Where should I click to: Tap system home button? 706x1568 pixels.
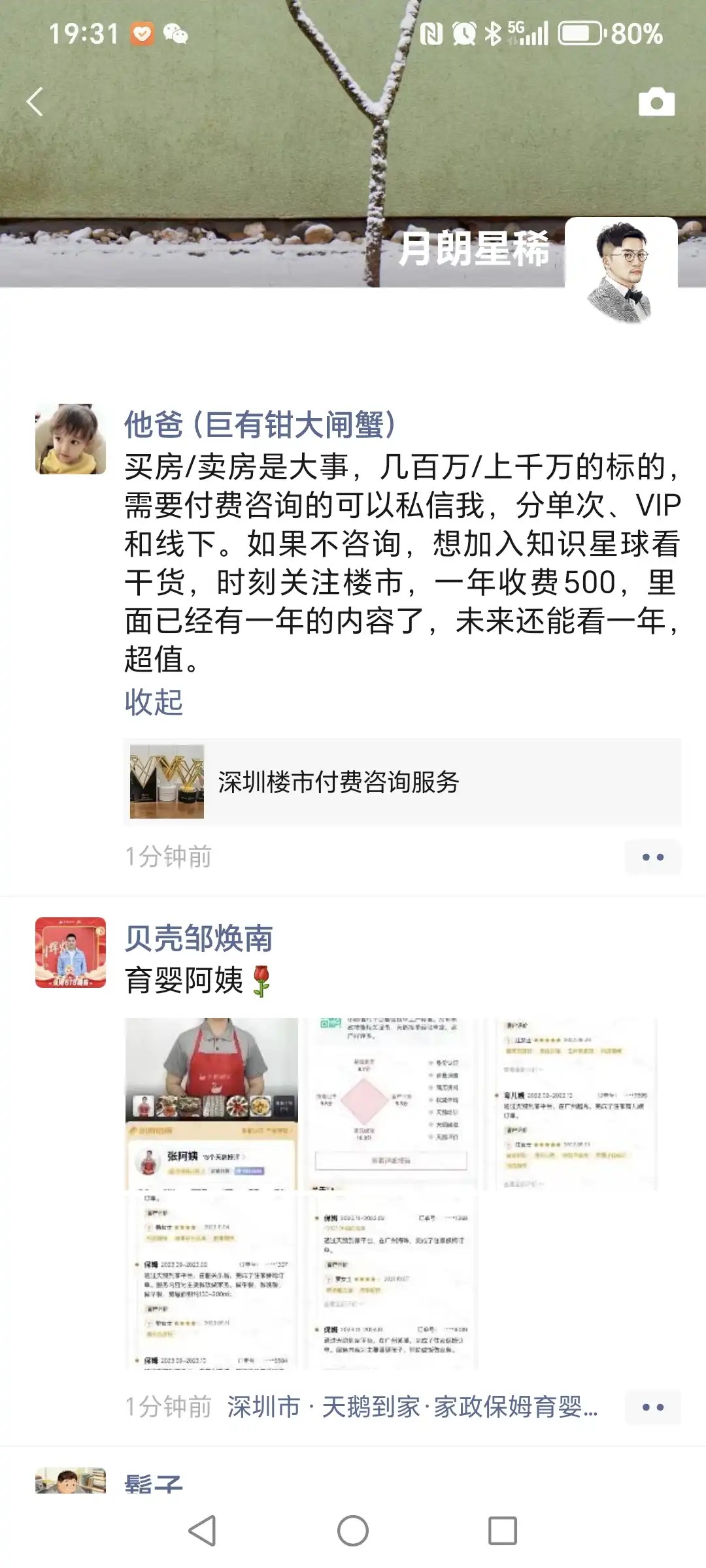tap(353, 1531)
